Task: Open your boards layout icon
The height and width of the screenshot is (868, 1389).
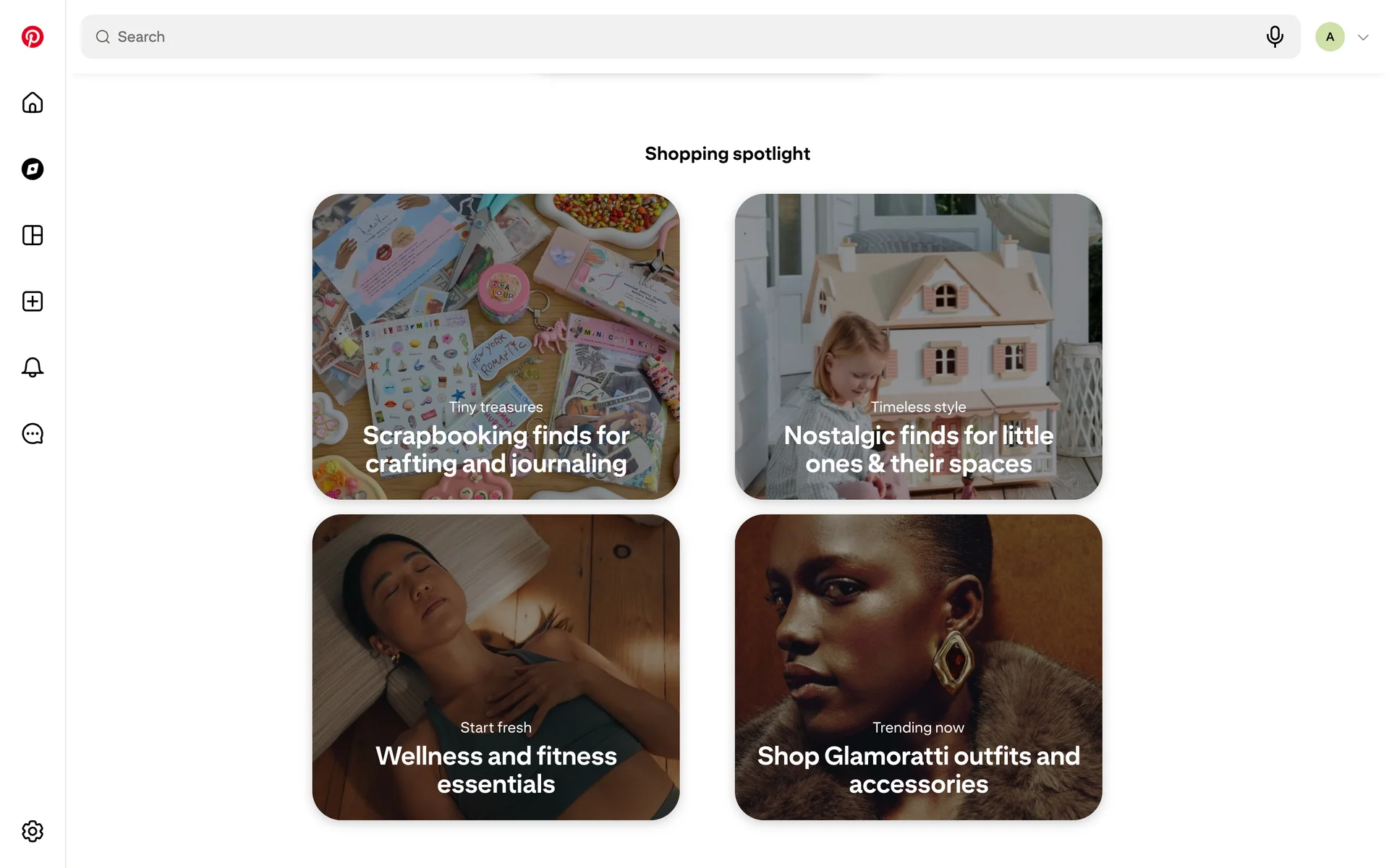Action: click(x=33, y=235)
